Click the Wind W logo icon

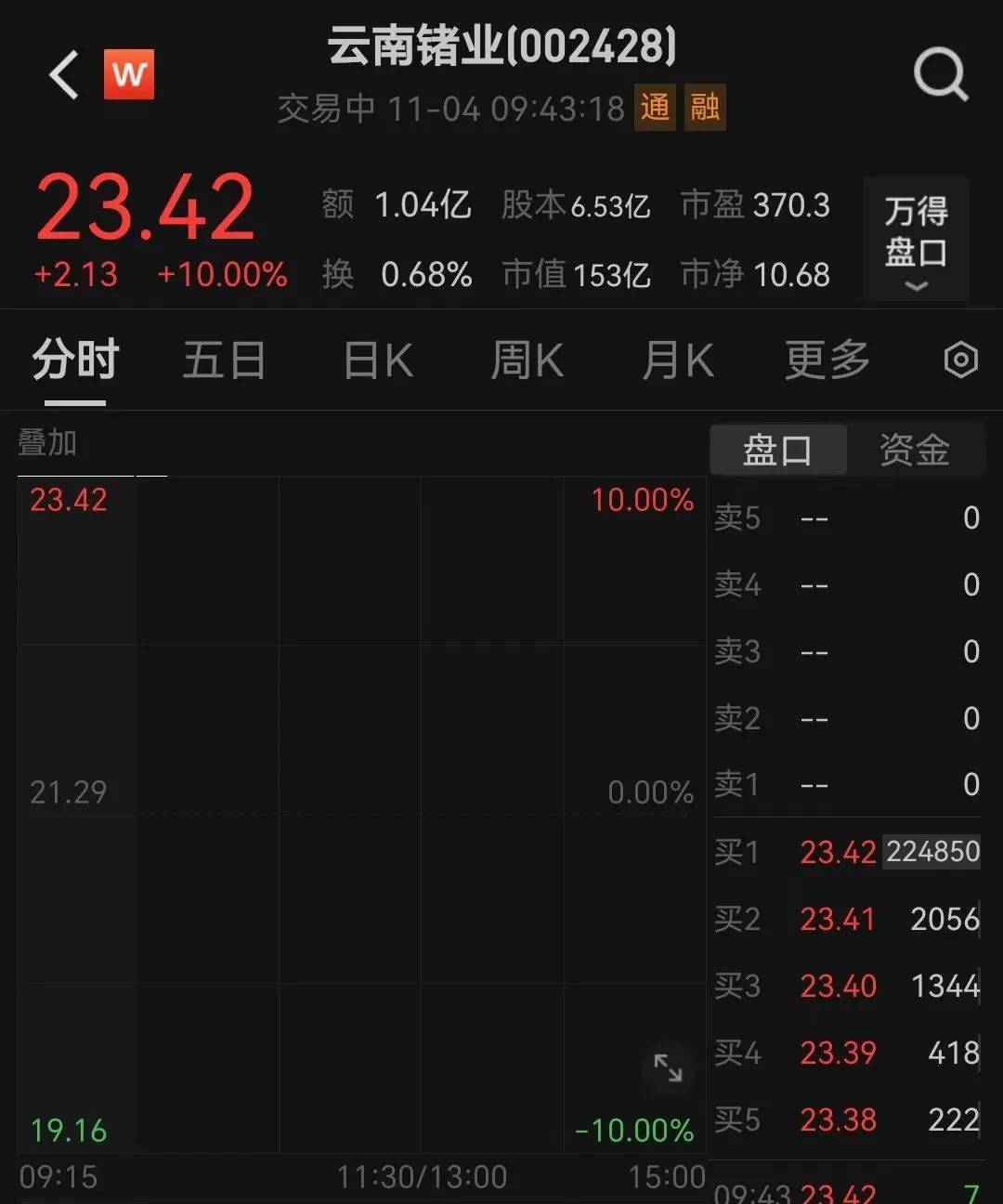coord(130,74)
